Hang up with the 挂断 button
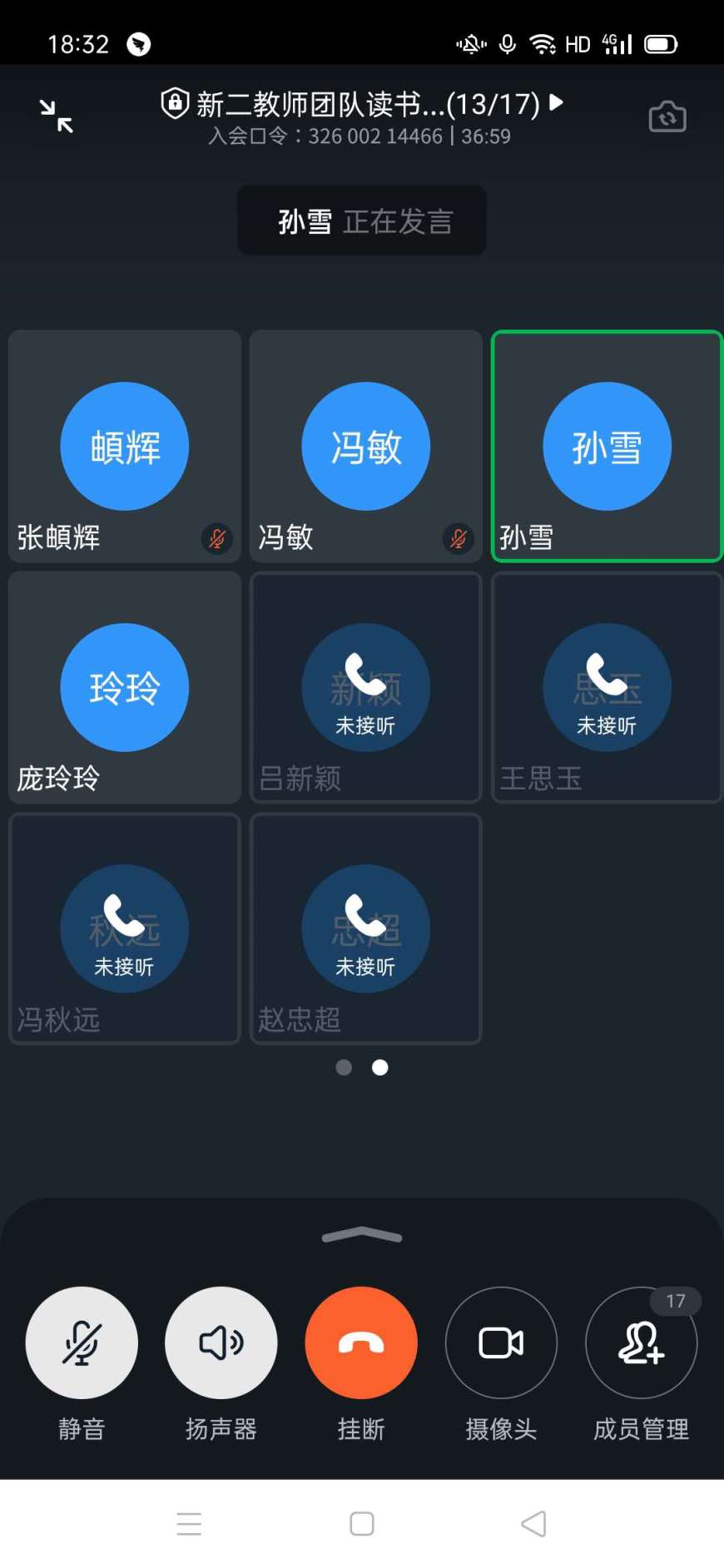The width and height of the screenshot is (724, 1568). tap(361, 1342)
